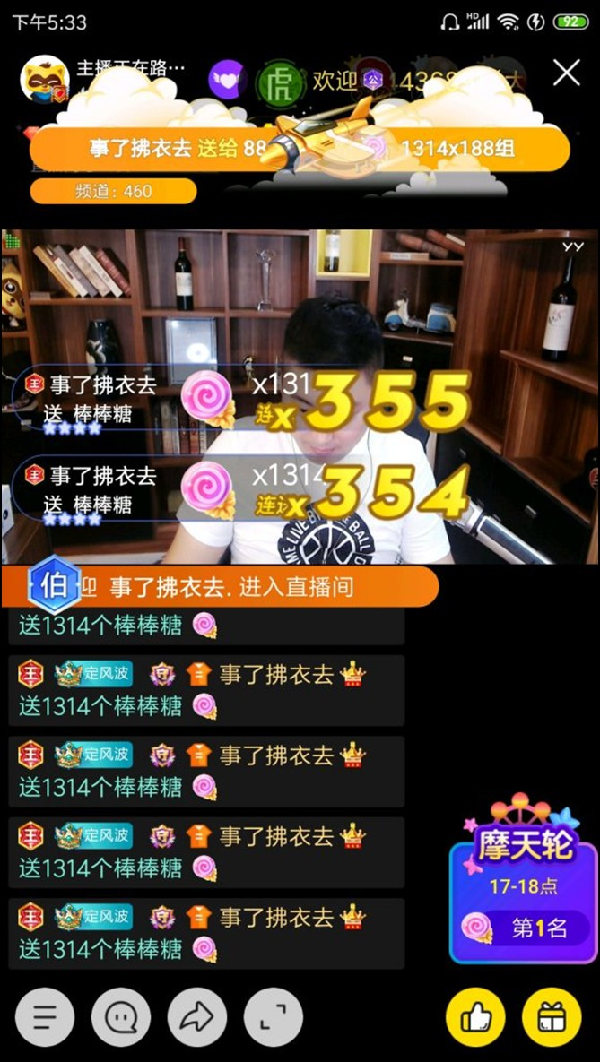This screenshot has width=600, height=1062.
Task: Close the live stream room
Action: 567,72
